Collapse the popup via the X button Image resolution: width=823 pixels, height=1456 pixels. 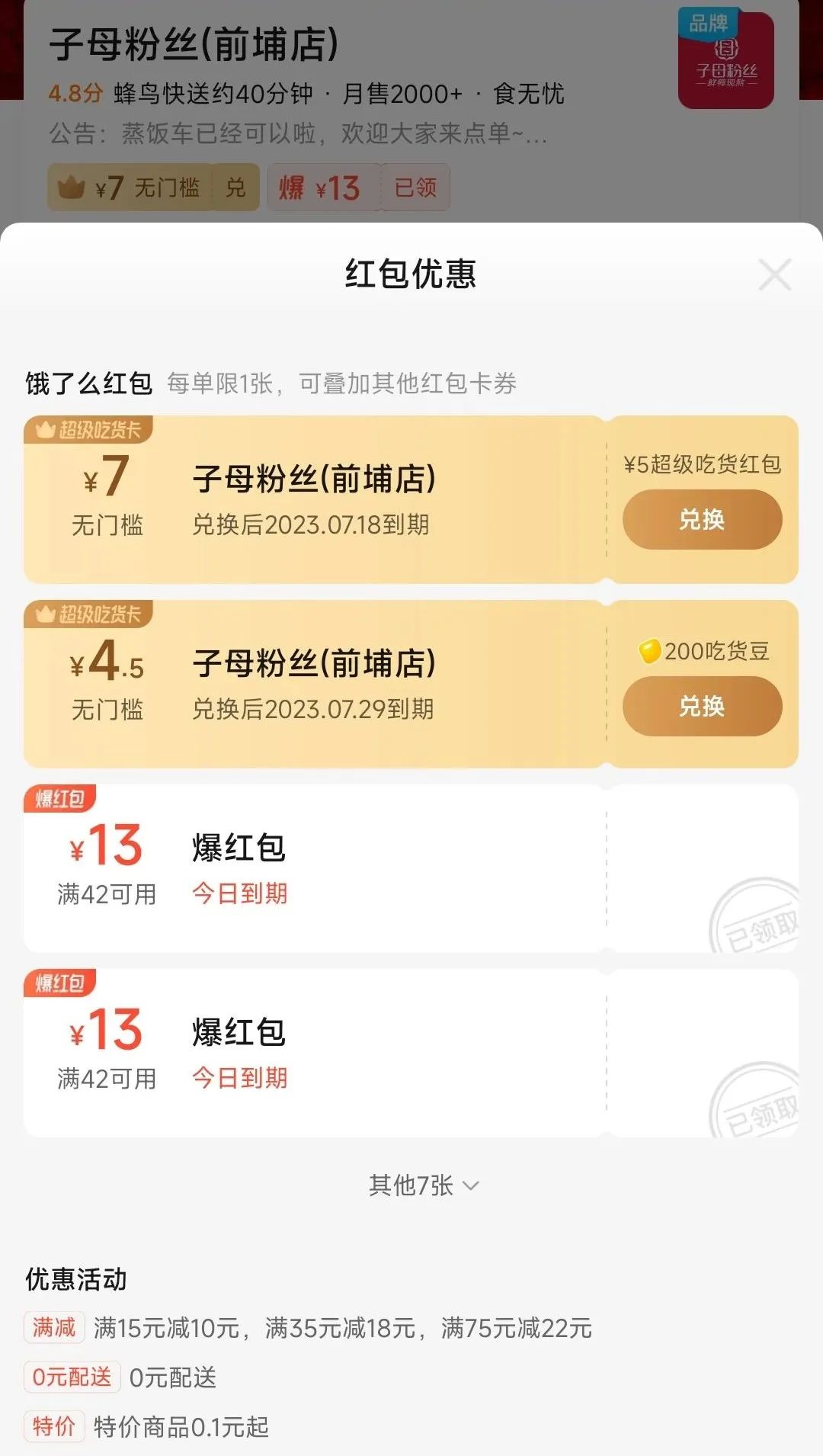tap(776, 276)
